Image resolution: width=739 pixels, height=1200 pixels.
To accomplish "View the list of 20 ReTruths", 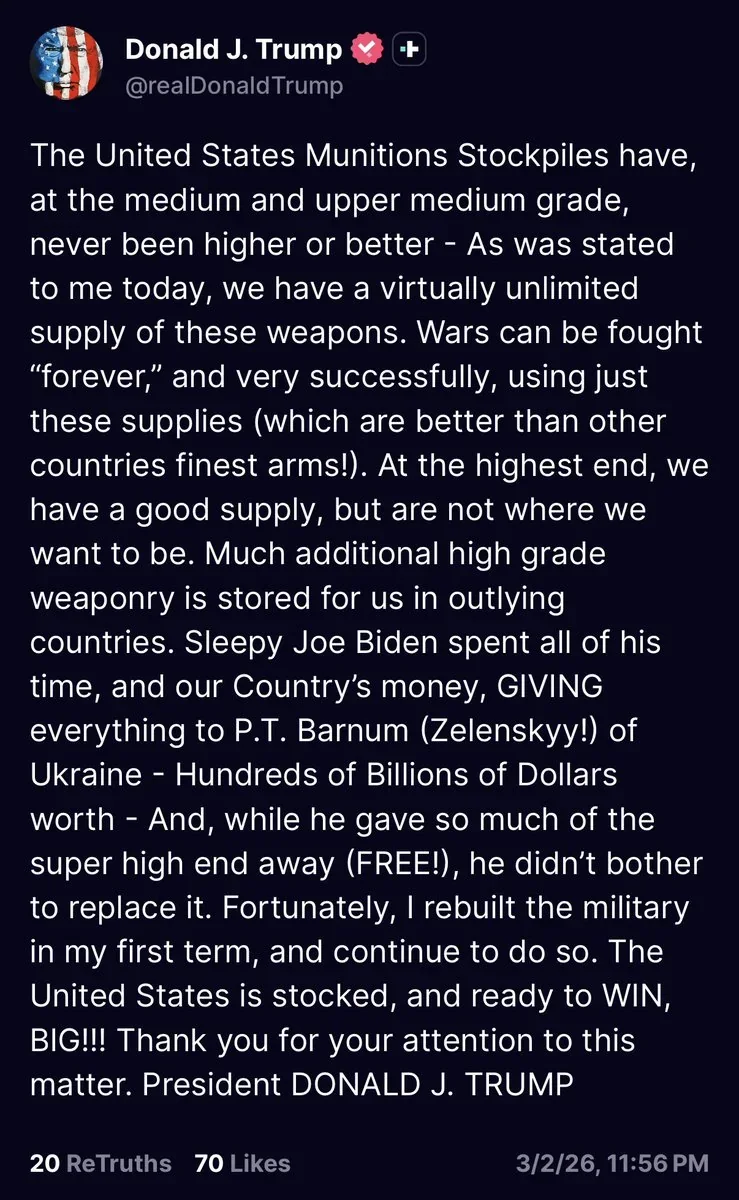I will [100, 1163].
